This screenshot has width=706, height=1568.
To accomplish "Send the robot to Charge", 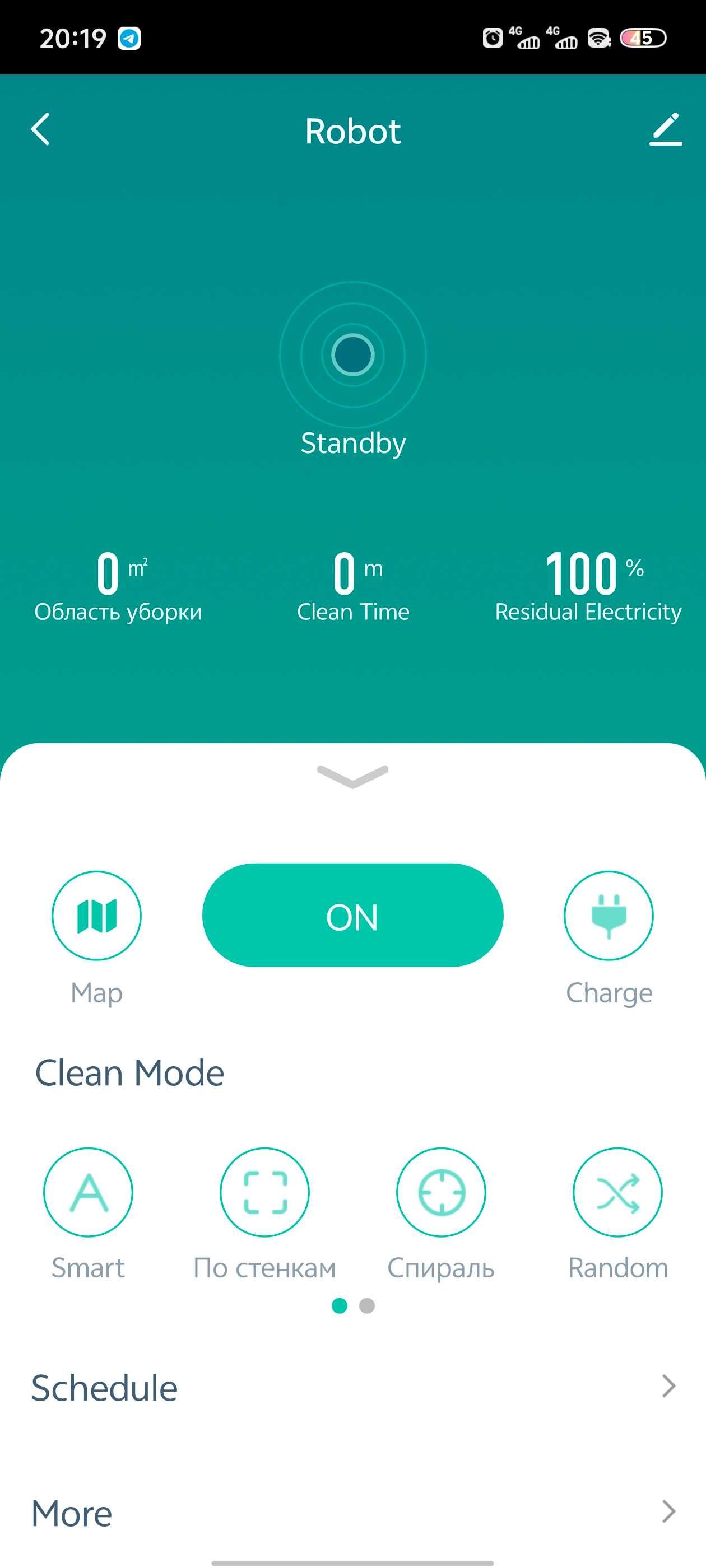I will tap(608, 916).
